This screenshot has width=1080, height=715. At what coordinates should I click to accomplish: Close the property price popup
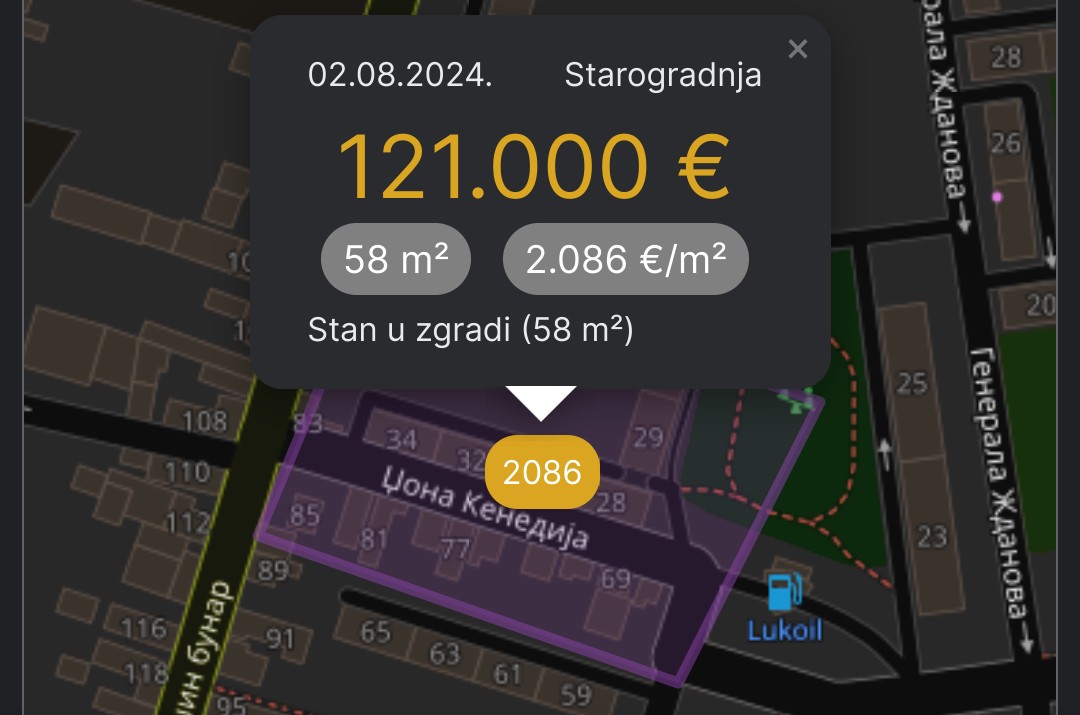point(797,49)
